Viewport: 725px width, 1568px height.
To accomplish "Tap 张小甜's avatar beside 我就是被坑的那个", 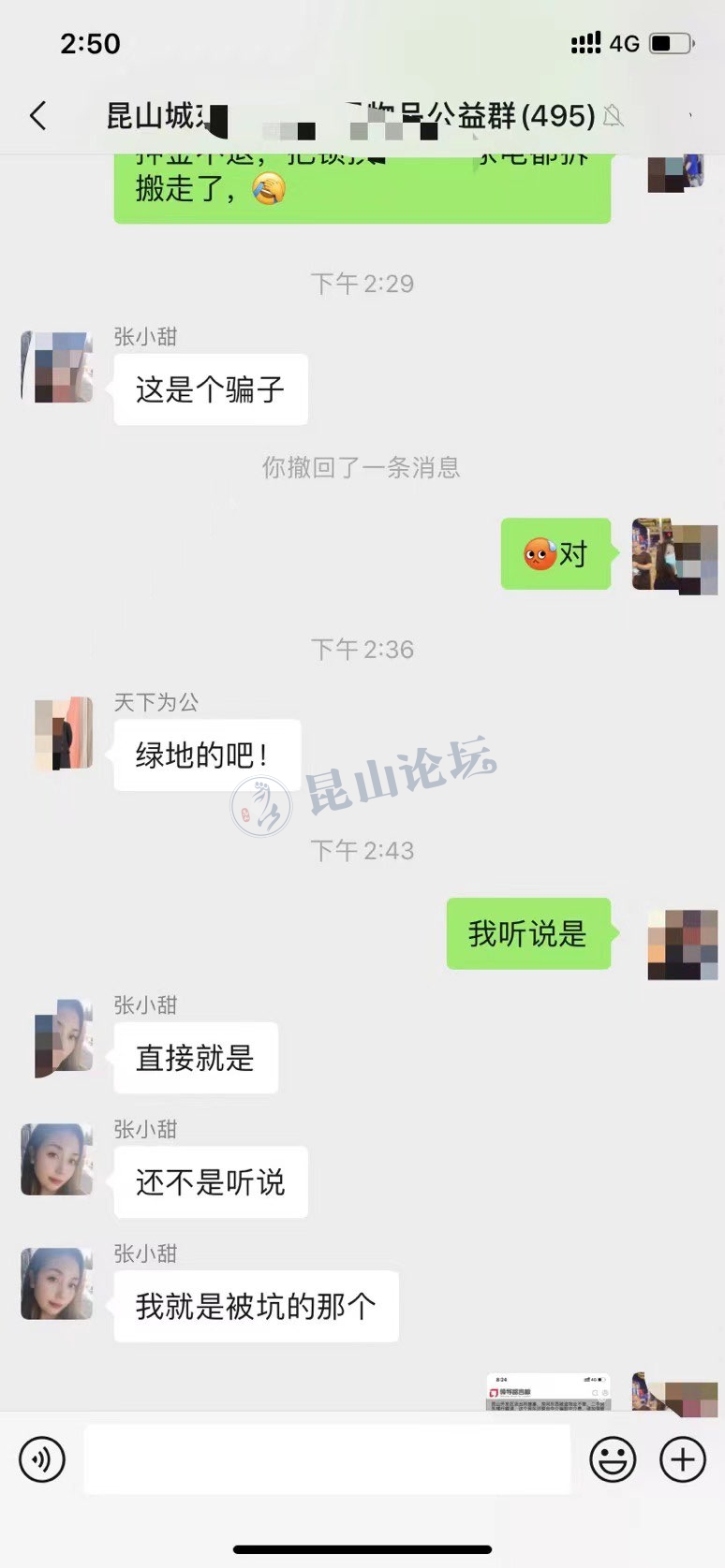I will click(57, 1283).
